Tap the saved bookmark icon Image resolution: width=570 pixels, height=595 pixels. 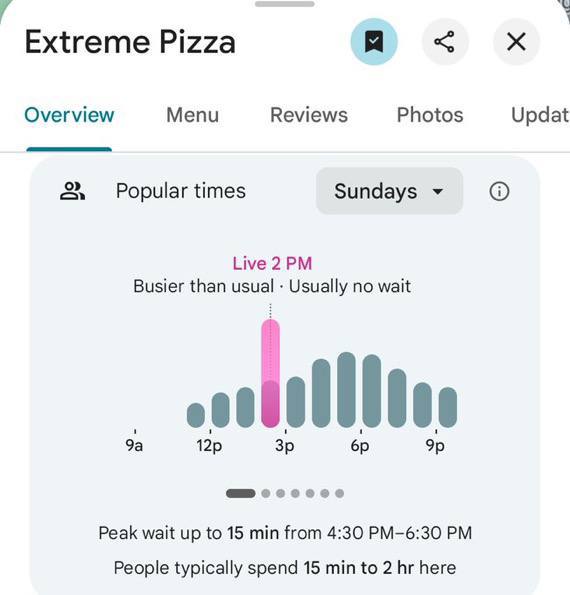(374, 42)
